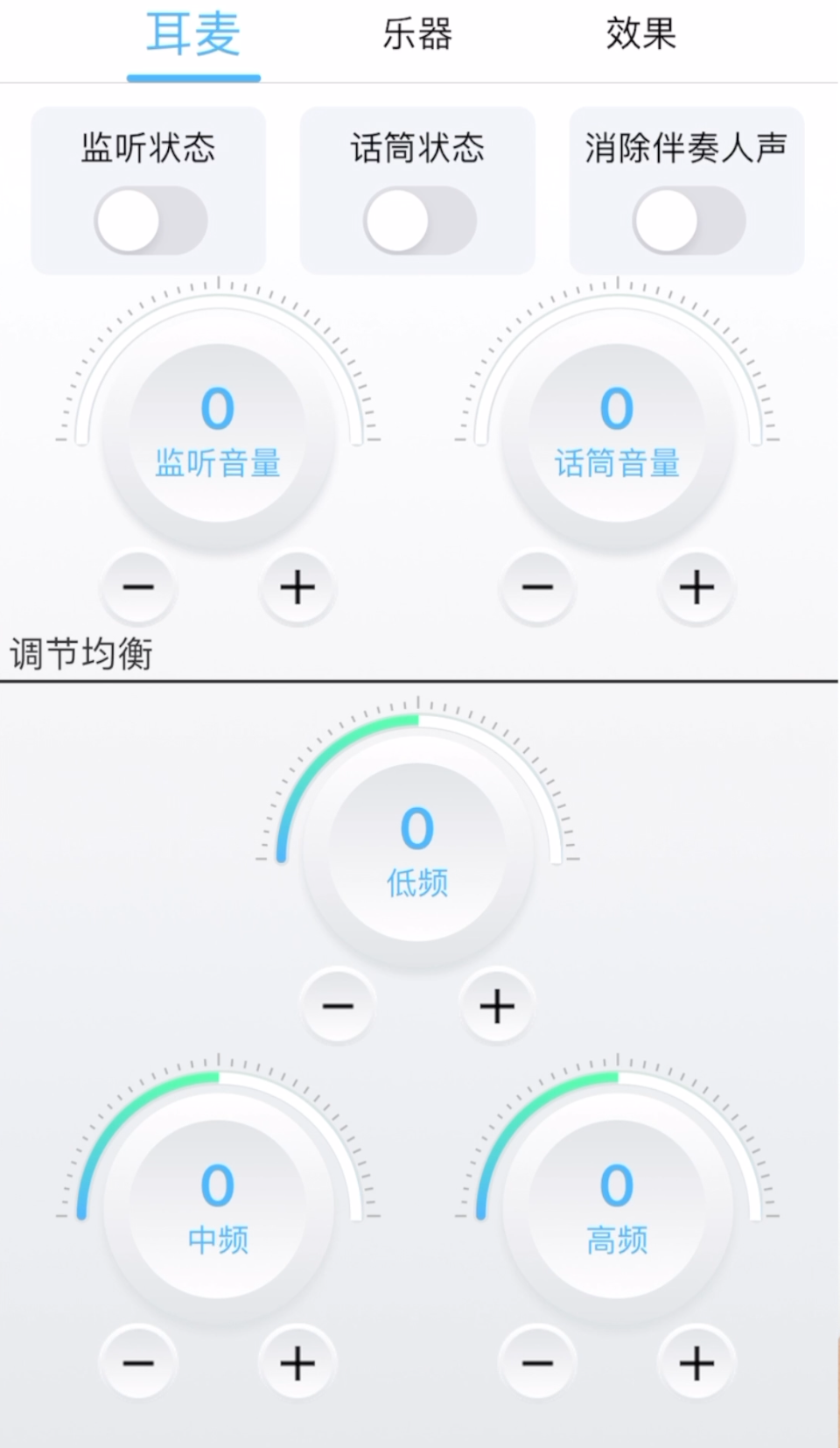Increase 低频 with plus button

coord(497,1007)
